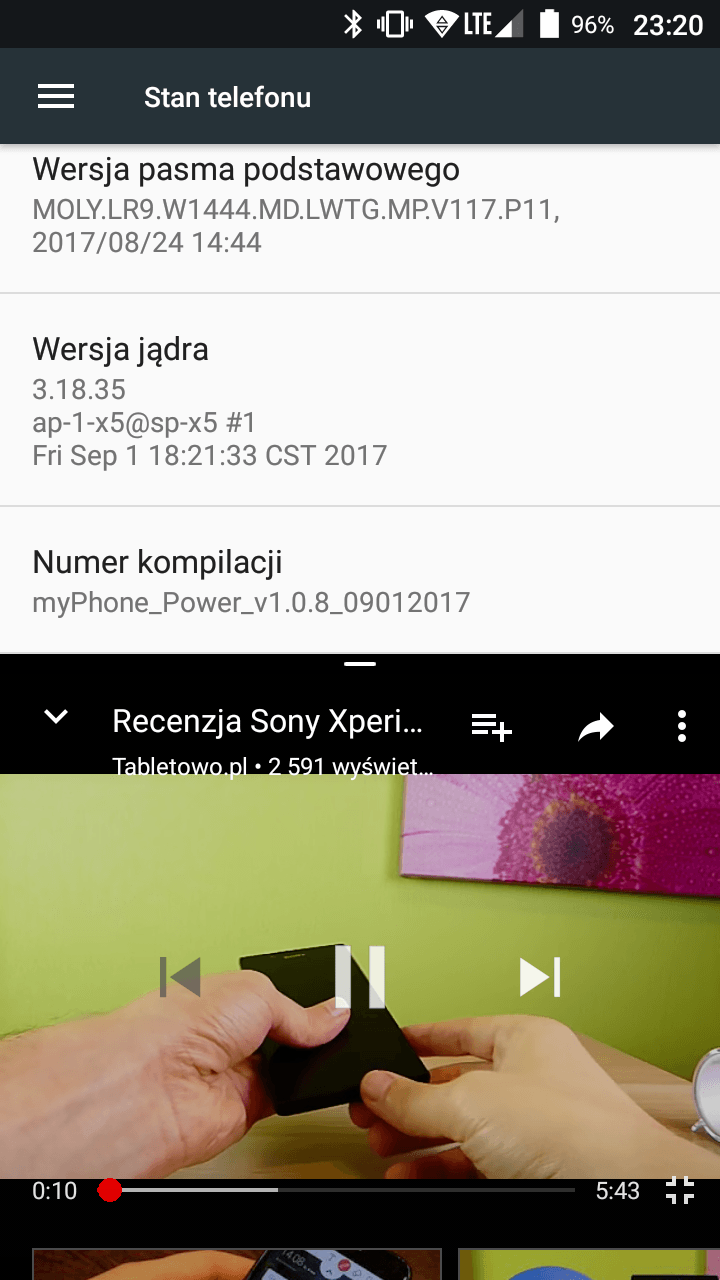Open the Wersja pasma podstawowego row
The height and width of the screenshot is (1280, 720).
pos(360,219)
